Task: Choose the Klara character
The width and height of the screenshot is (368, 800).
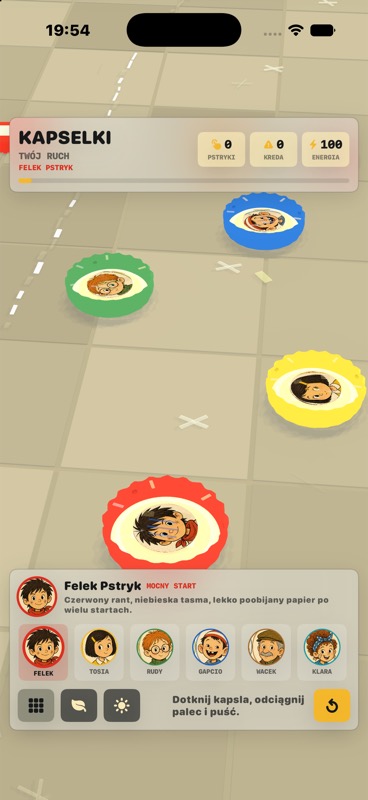Action: pyautogui.click(x=322, y=652)
